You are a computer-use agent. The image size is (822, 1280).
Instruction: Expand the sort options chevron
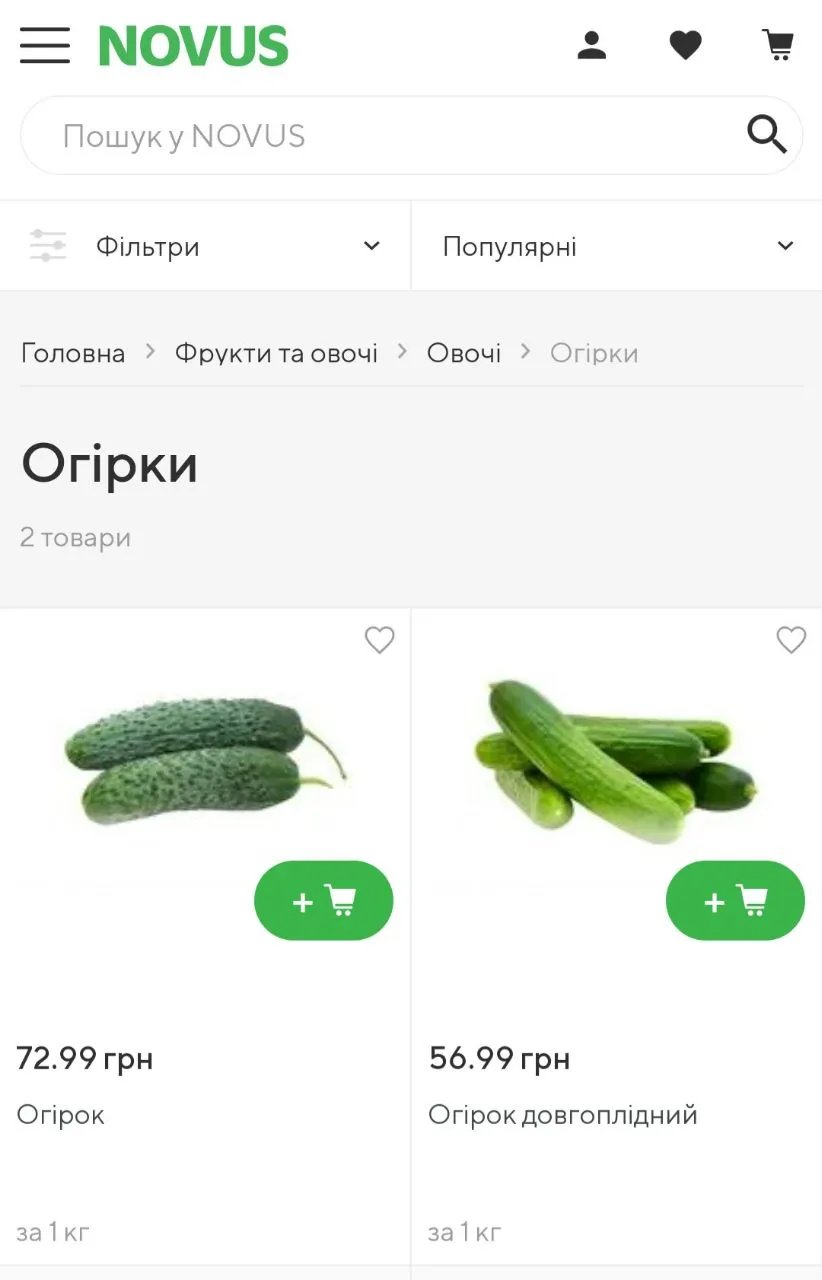click(786, 245)
